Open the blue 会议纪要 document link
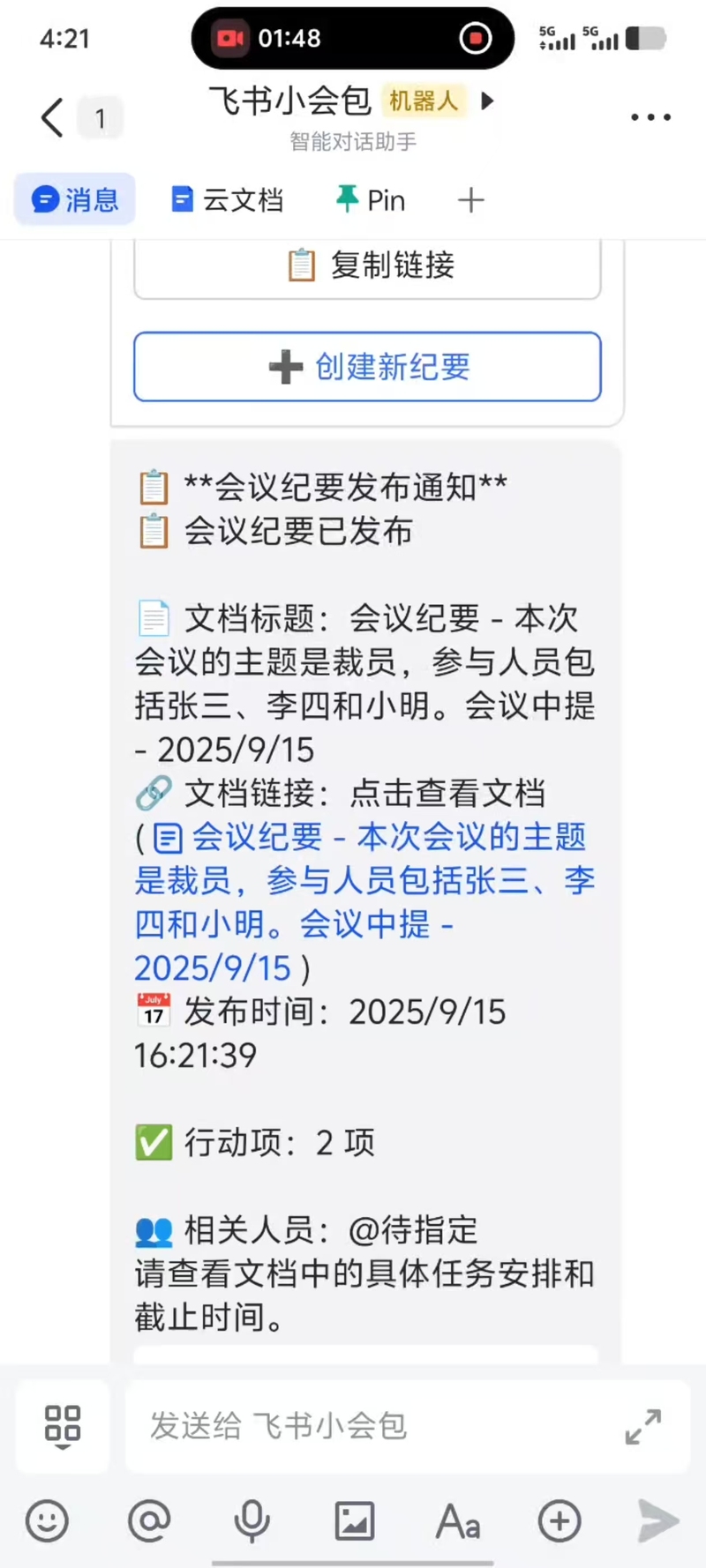This screenshot has height=1568, width=706. coord(364,902)
